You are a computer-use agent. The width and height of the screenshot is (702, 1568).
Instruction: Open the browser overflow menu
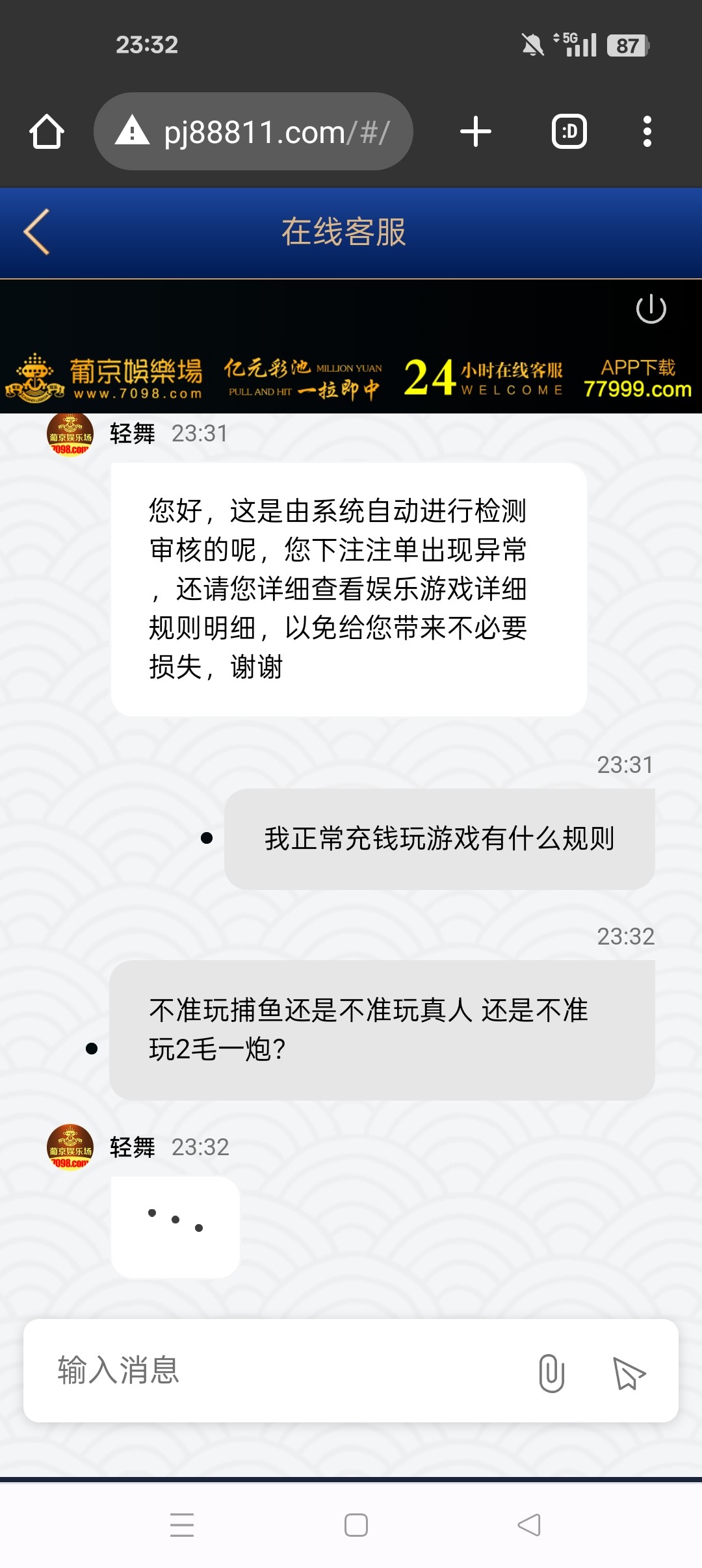click(x=647, y=132)
